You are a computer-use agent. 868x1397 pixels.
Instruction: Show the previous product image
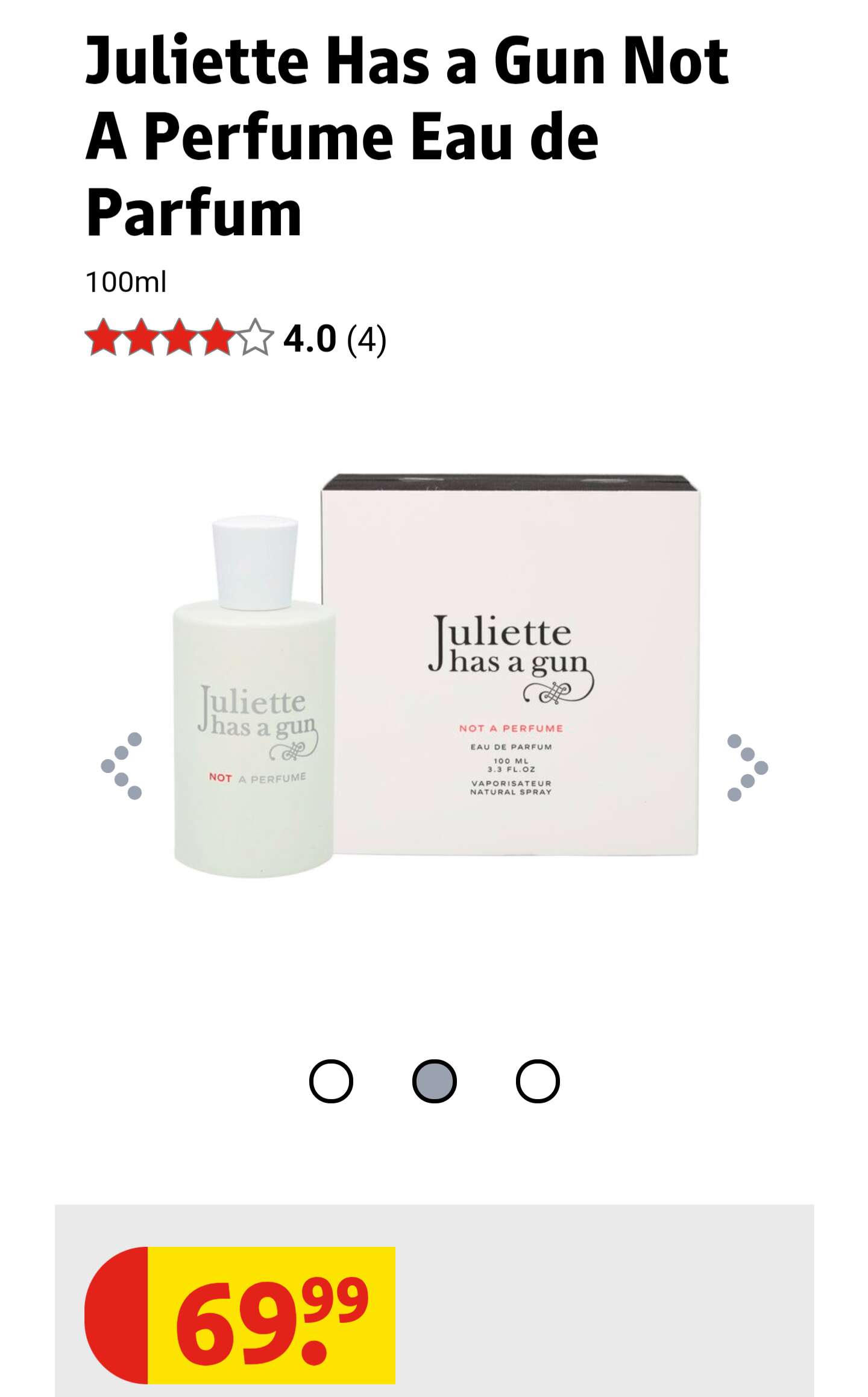(x=121, y=766)
